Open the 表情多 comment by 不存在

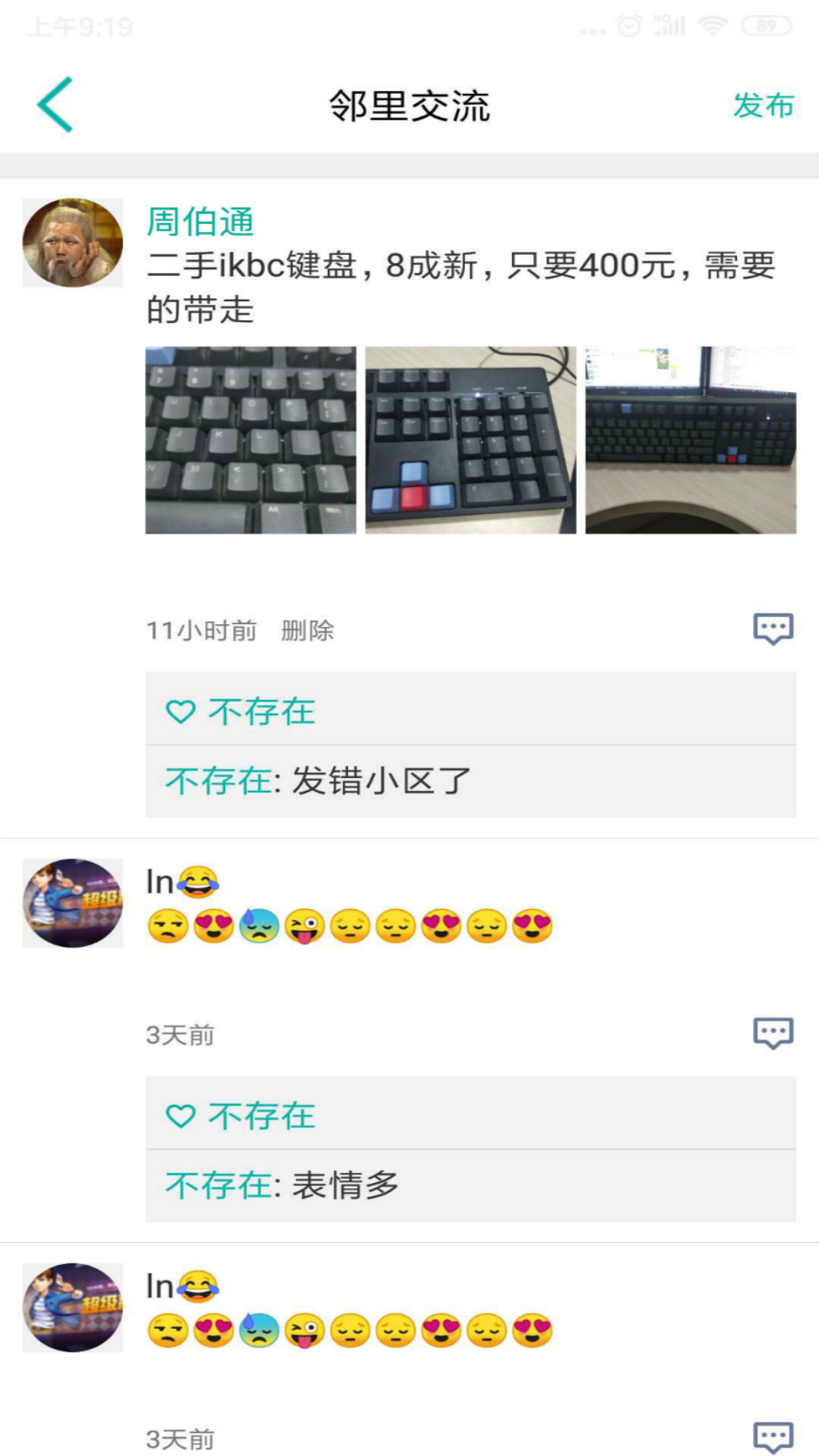click(x=471, y=1185)
